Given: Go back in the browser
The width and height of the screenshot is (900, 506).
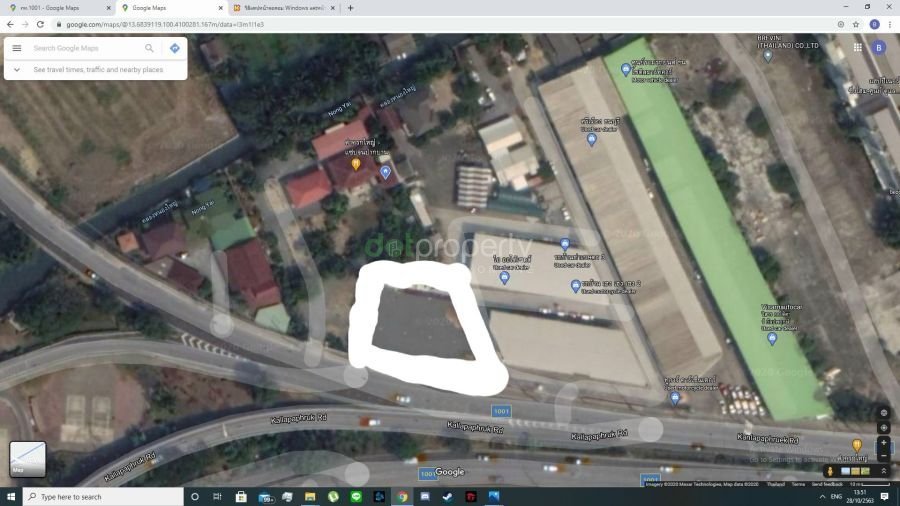Looking at the screenshot, I should pos(10,24).
